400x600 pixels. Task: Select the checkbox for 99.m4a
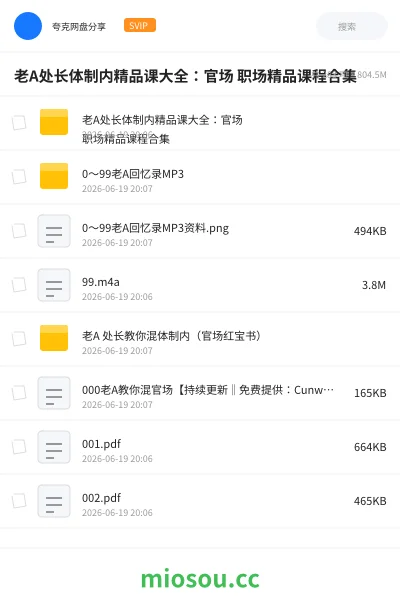(19, 285)
